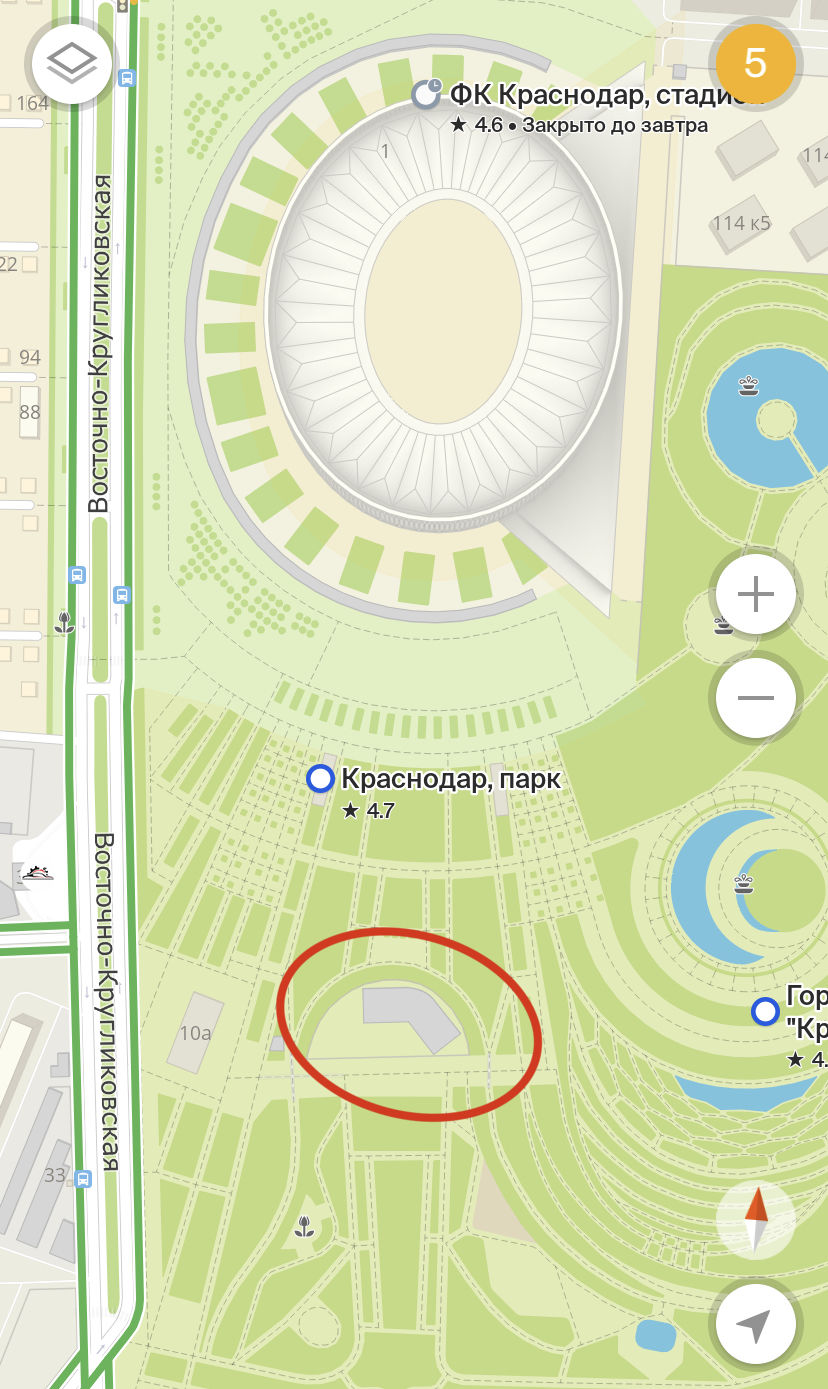Open the Краснодар, парк place card
The image size is (828, 1389).
[x=450, y=779]
